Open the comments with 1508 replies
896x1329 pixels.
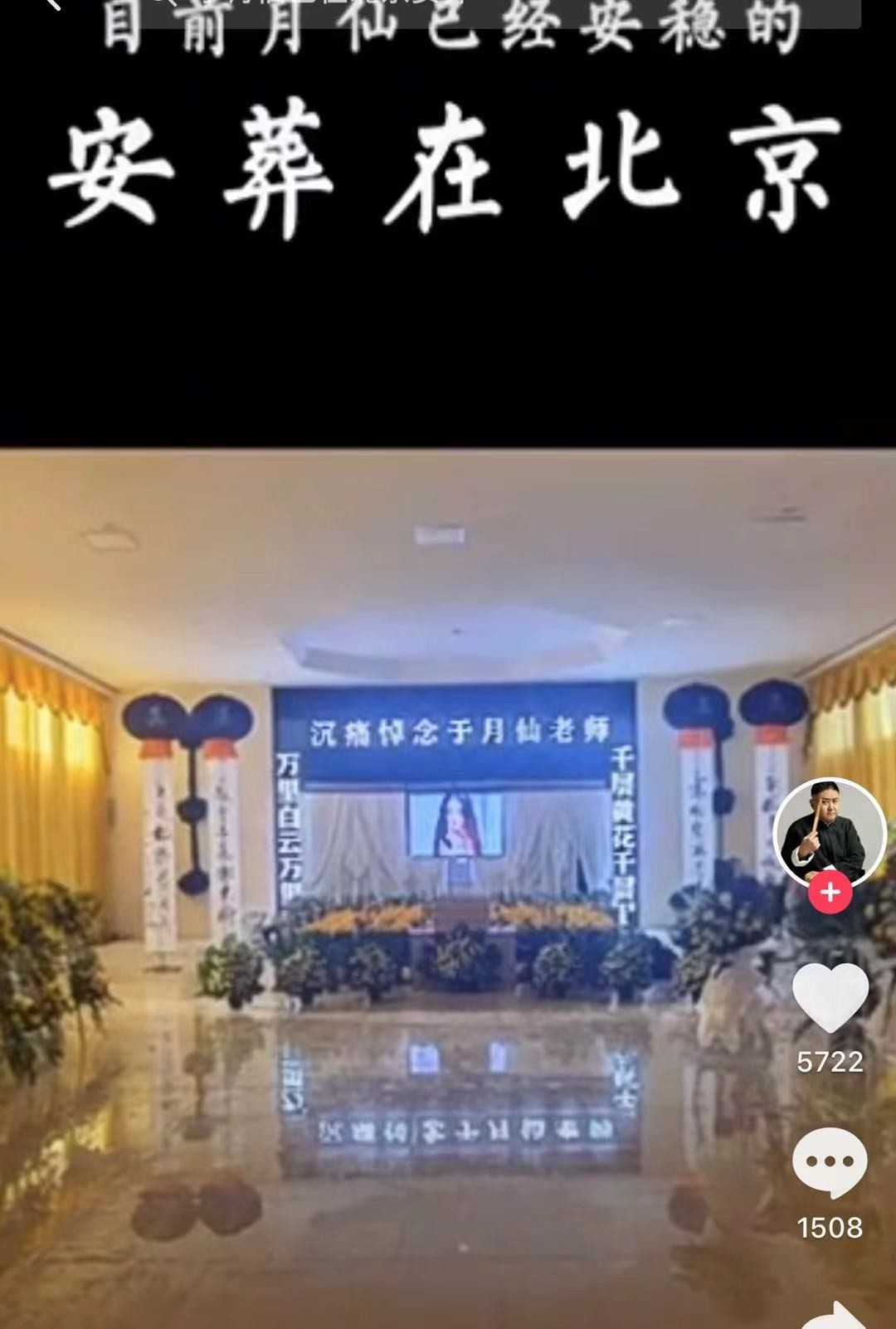[830, 1163]
